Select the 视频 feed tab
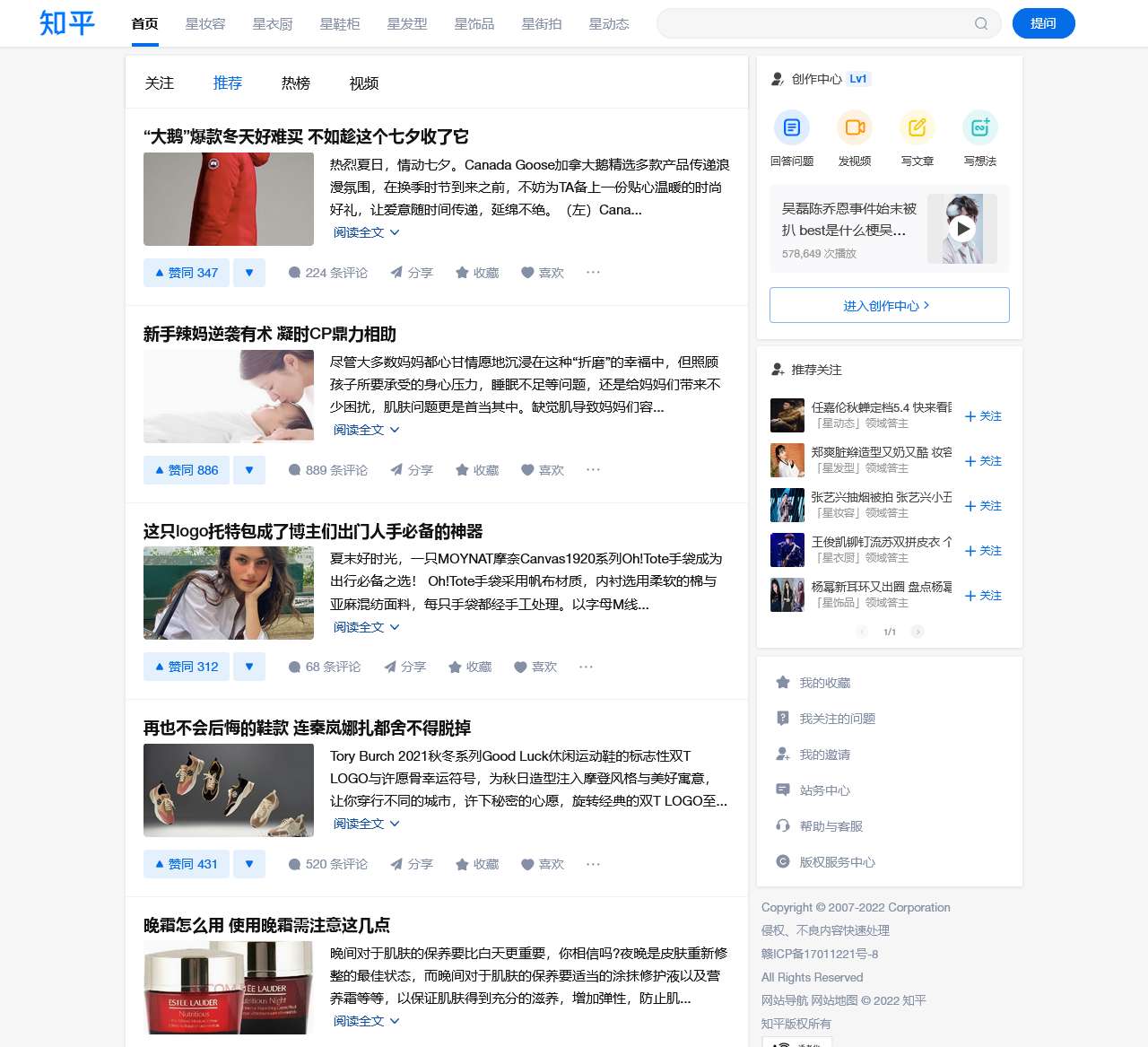 pos(364,83)
